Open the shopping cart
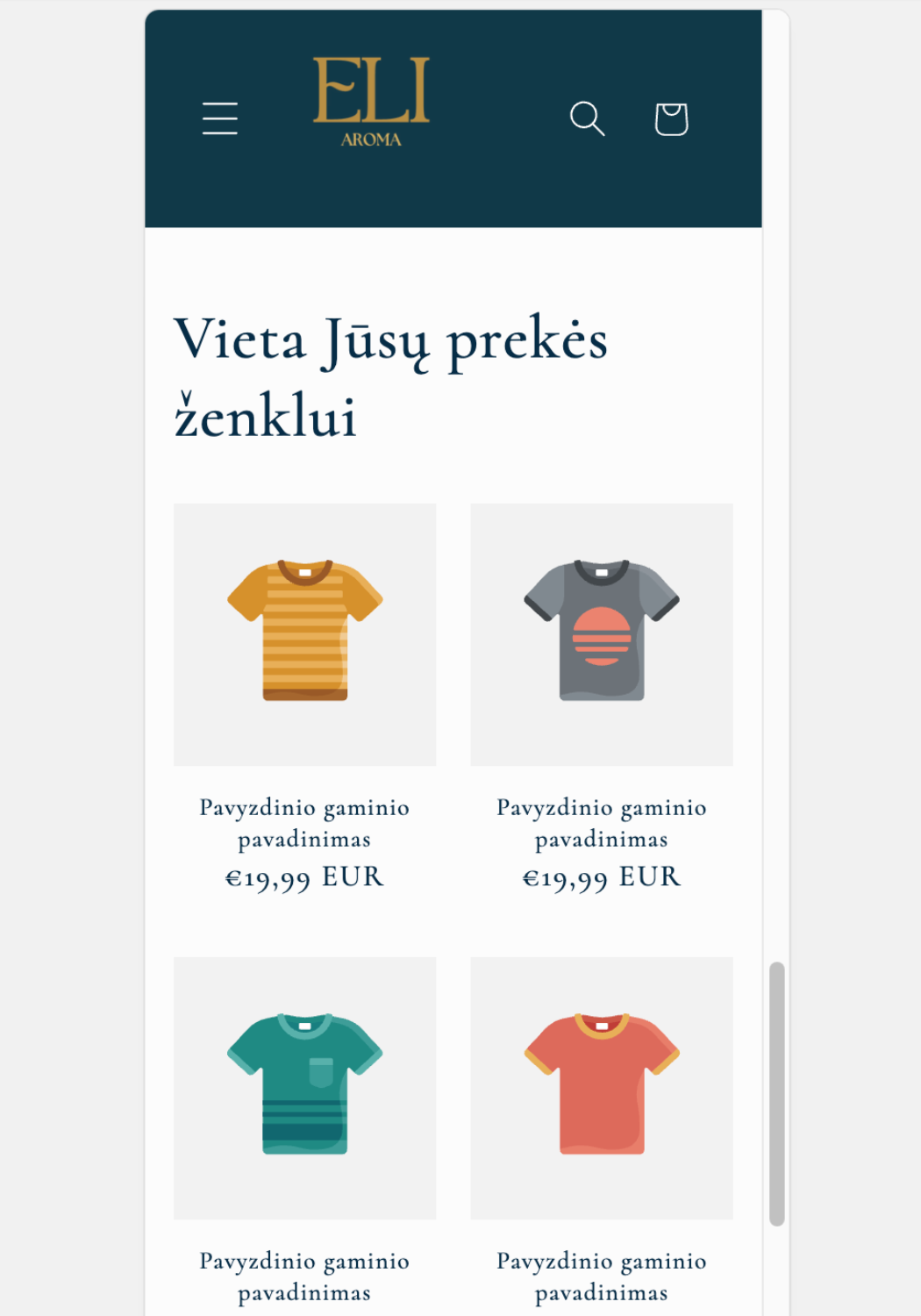Screen dimensions: 921x1316 click(671, 118)
